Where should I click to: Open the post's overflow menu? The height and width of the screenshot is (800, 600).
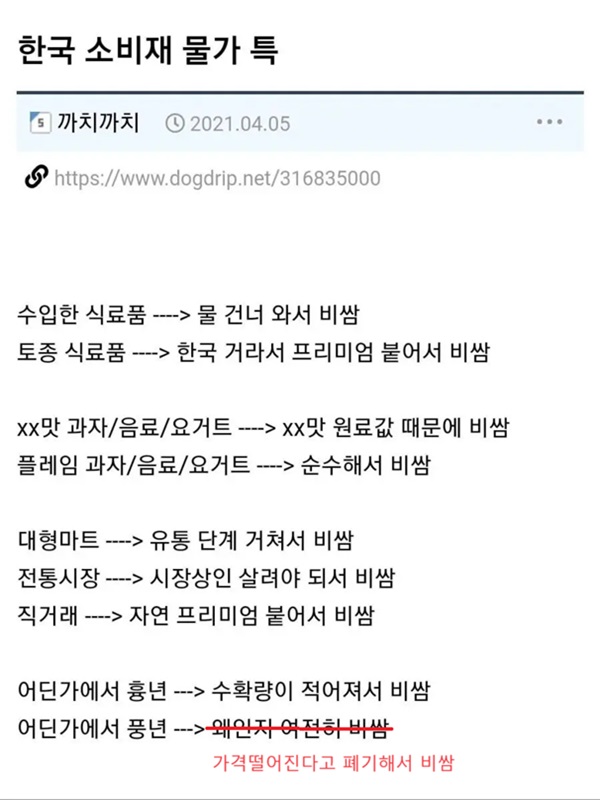tap(549, 122)
